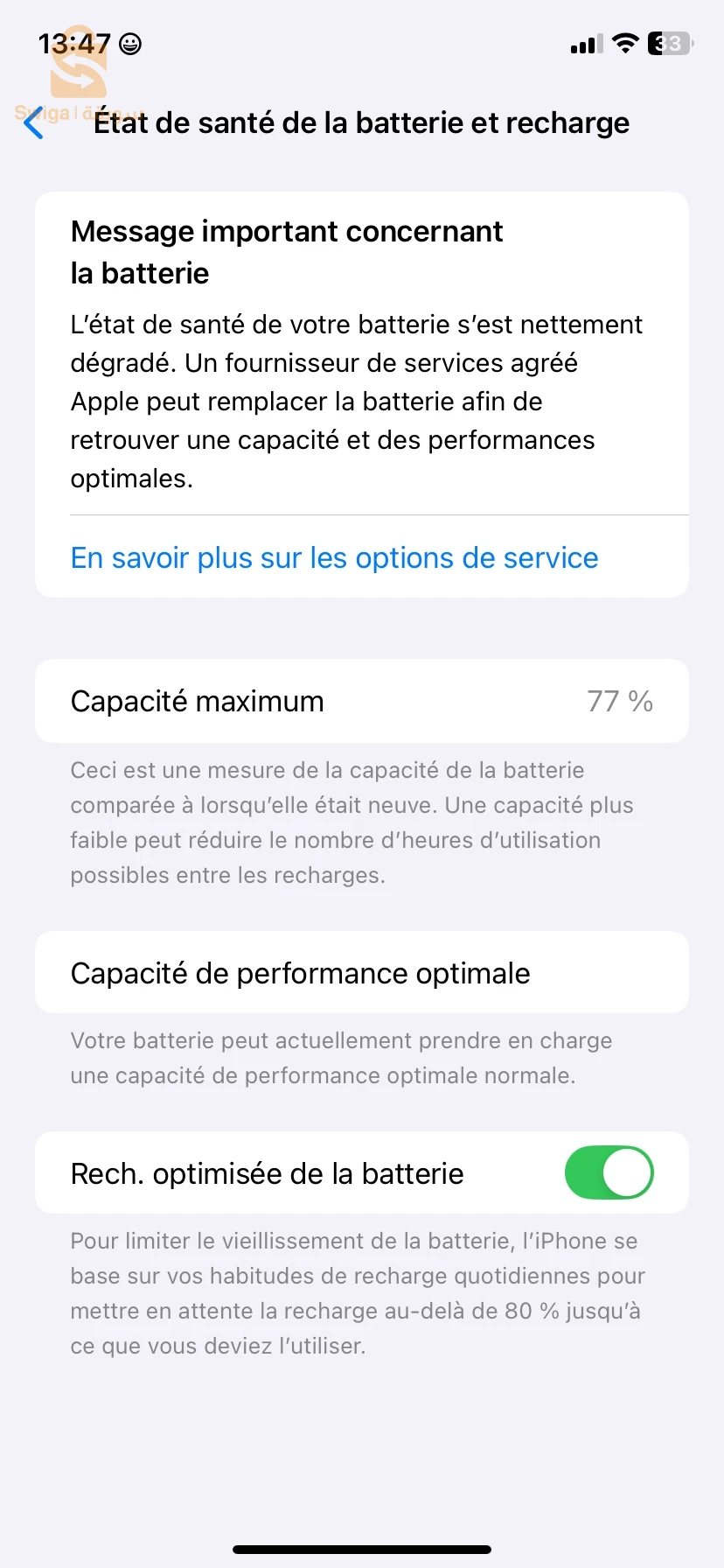Tap the 77 % capacity value
Screen dimensions: 724x1568
point(620,701)
